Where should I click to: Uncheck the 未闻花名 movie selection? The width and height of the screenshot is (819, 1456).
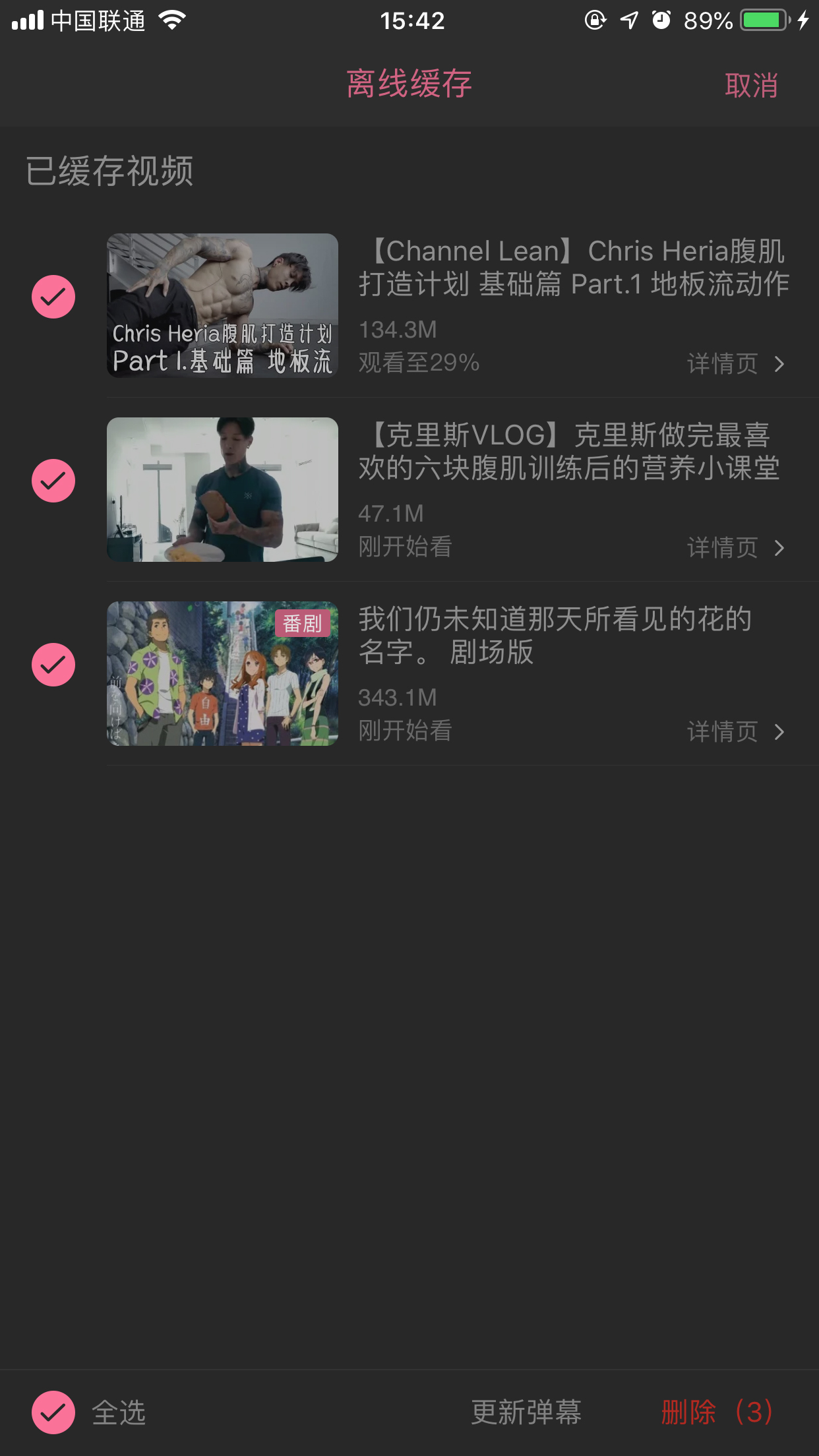53,665
